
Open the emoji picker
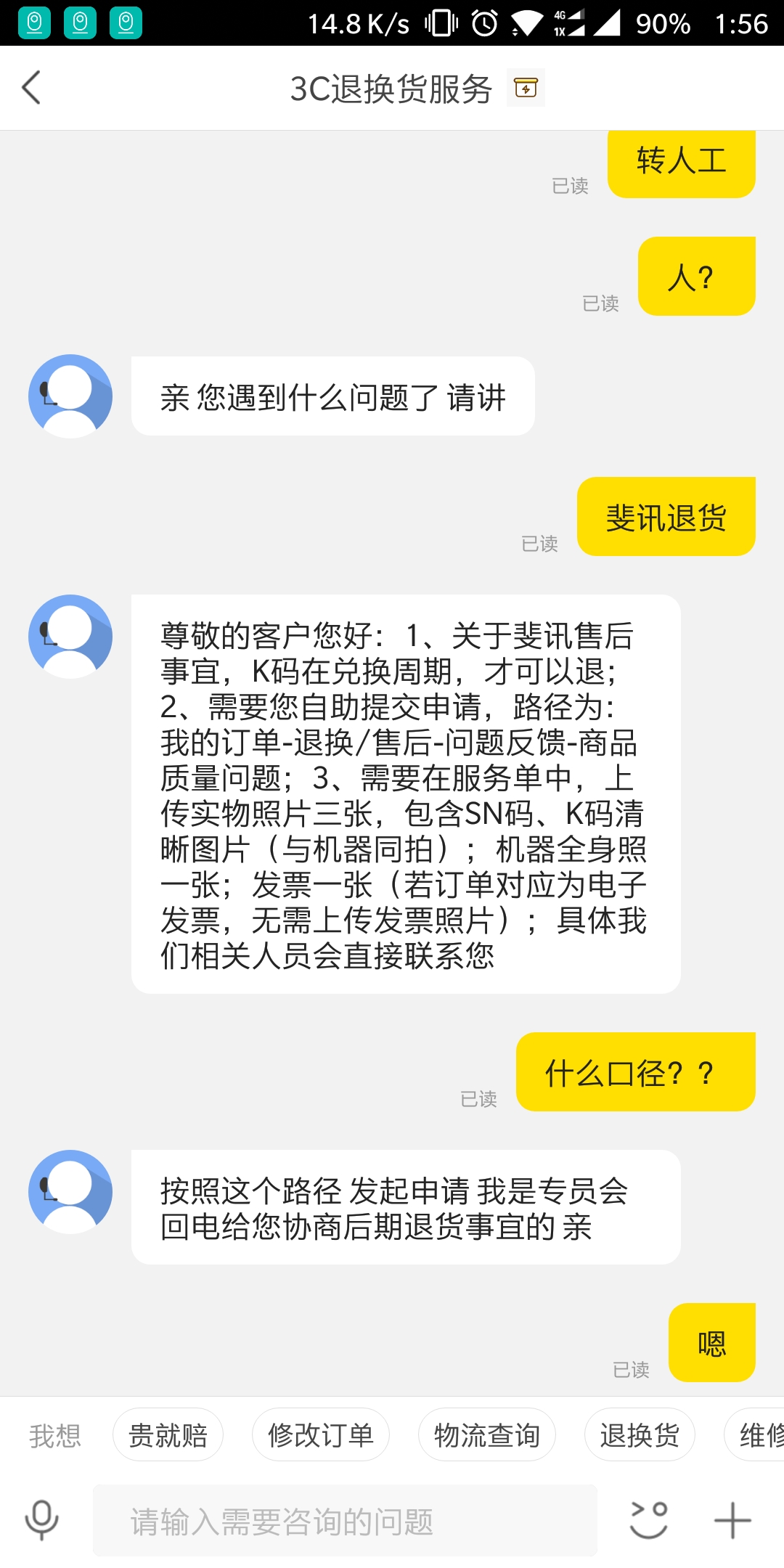pyautogui.click(x=648, y=1520)
